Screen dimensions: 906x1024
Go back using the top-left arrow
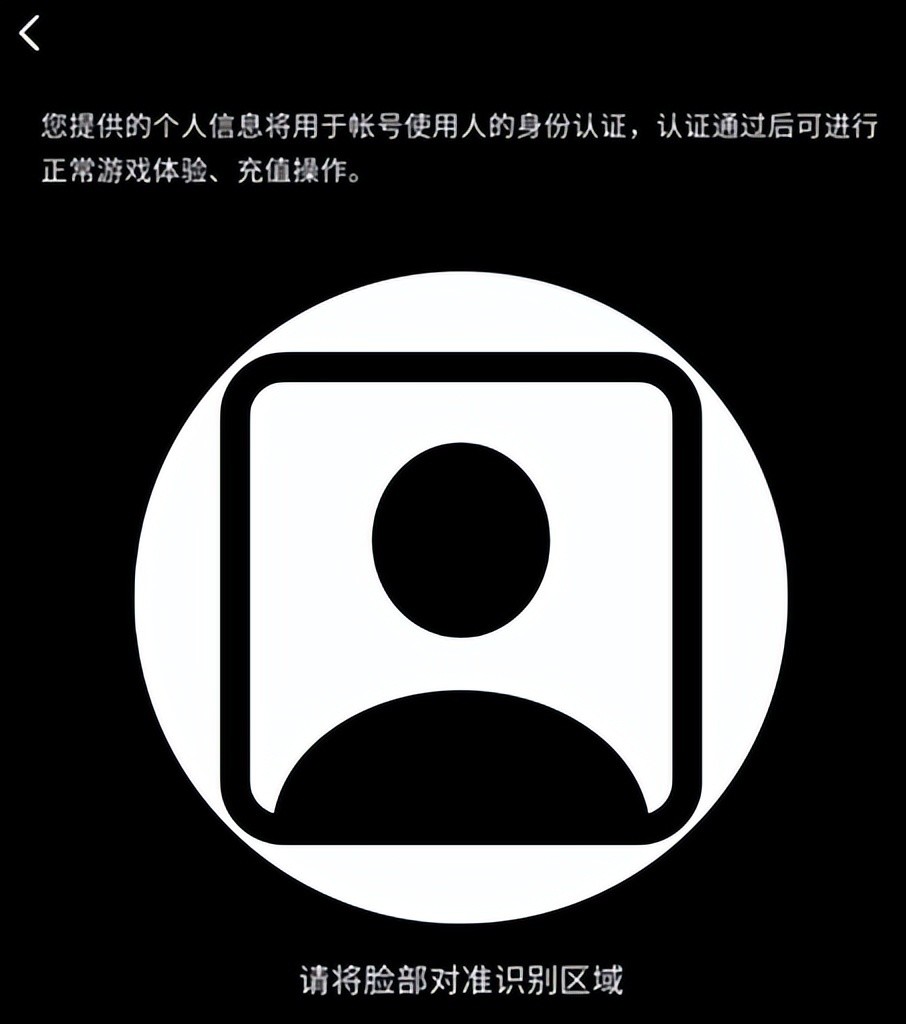[x=31, y=33]
